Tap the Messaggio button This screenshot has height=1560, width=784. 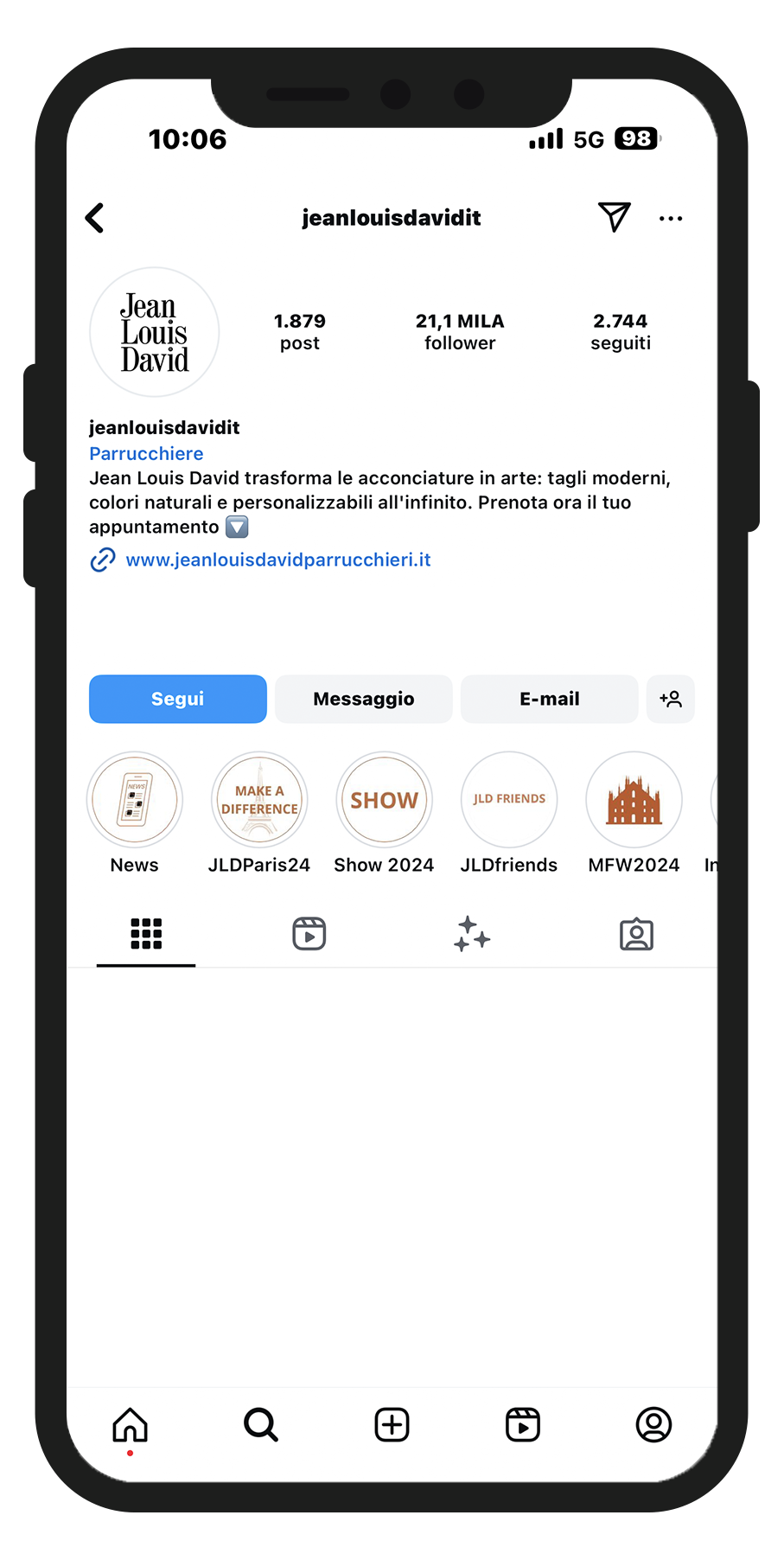click(x=364, y=699)
